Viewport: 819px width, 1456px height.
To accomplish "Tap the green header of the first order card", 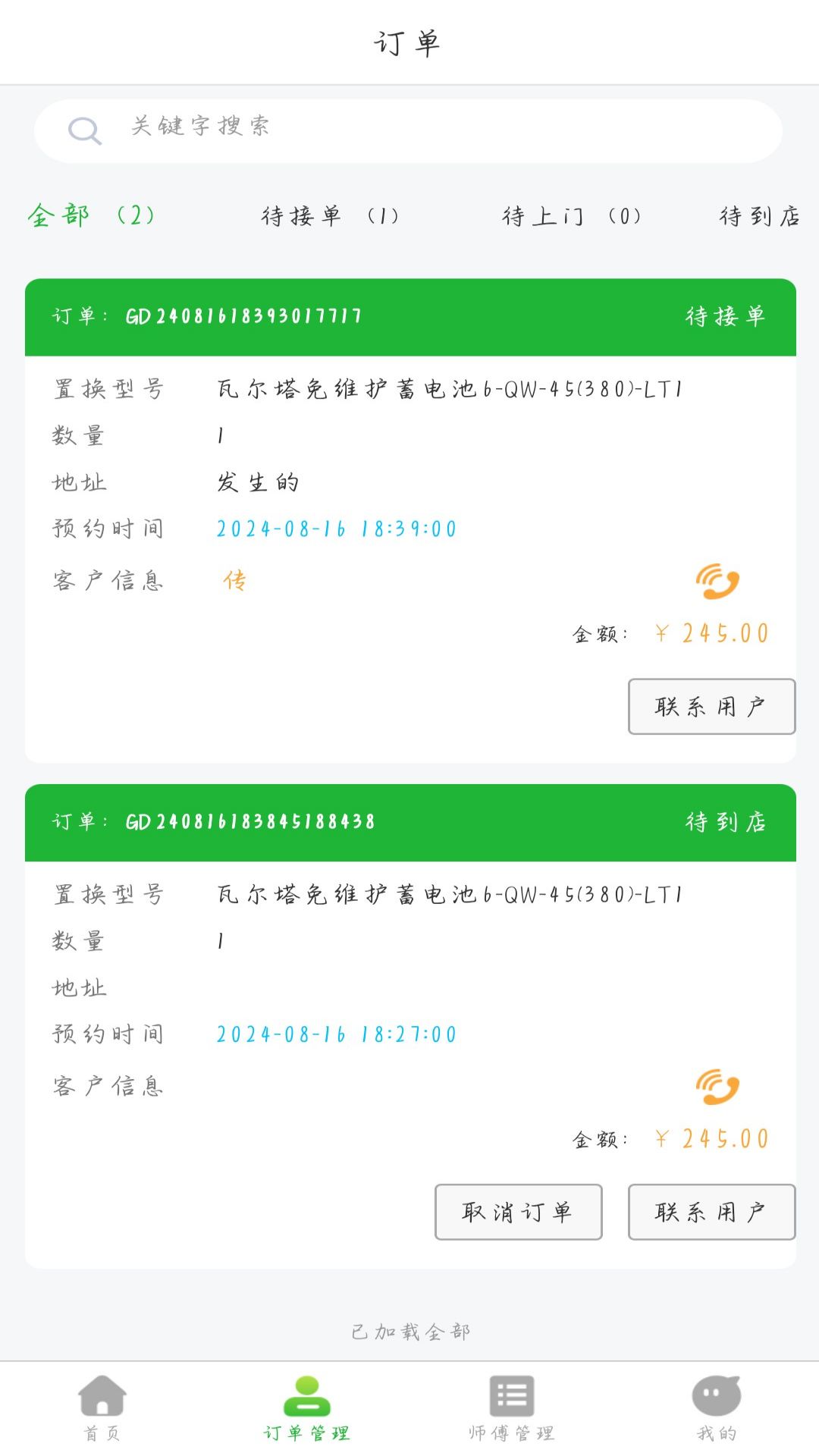I will [409, 316].
